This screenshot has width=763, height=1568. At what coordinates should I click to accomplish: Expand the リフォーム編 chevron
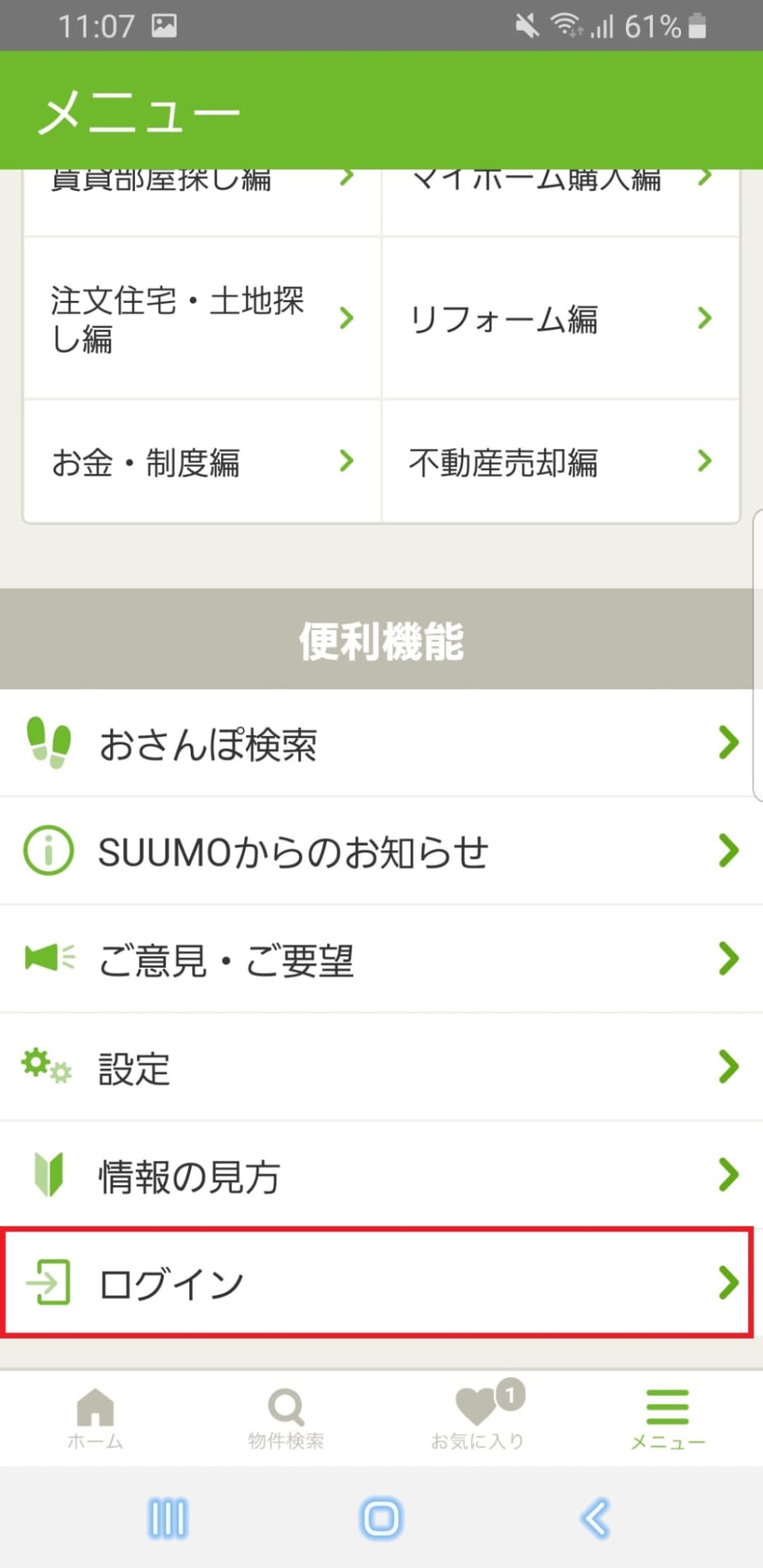coord(705,319)
